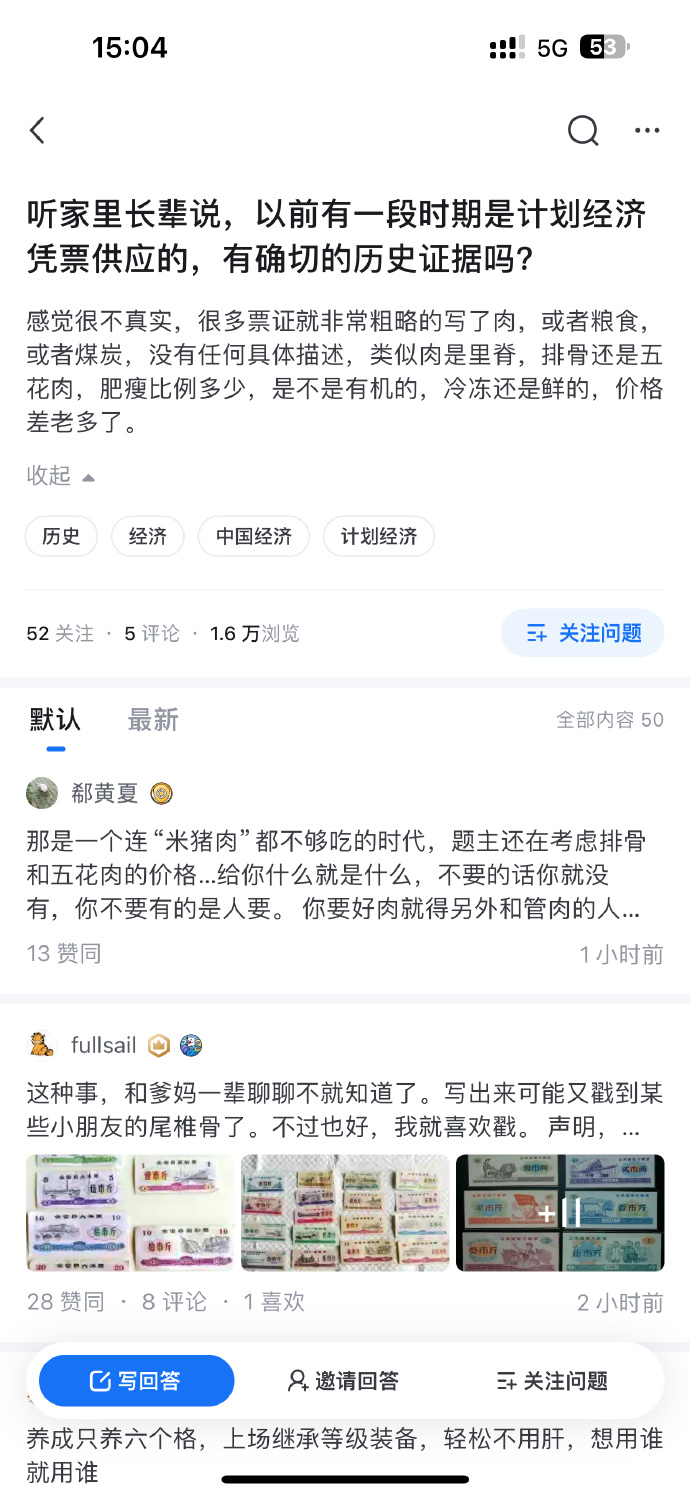This screenshot has height=1496, width=690.
Task: Tap 邀请回答 to invite answers
Action: coord(343,1381)
